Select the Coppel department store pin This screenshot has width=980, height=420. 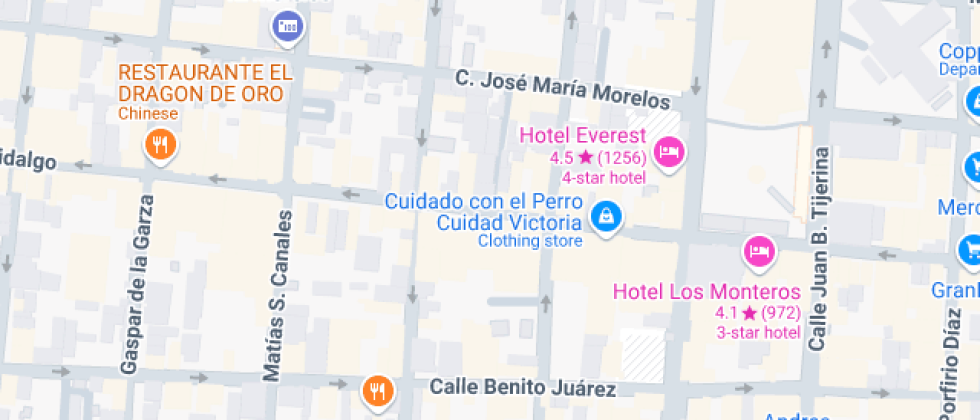click(x=973, y=100)
